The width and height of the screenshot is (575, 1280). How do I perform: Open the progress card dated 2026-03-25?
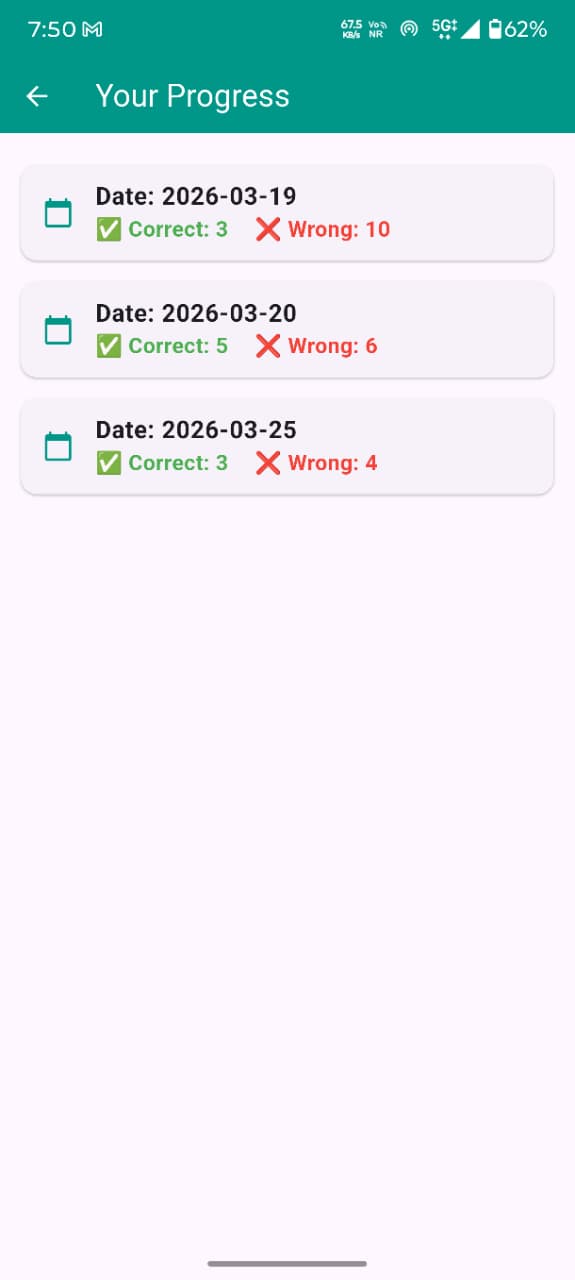pyautogui.click(x=287, y=446)
